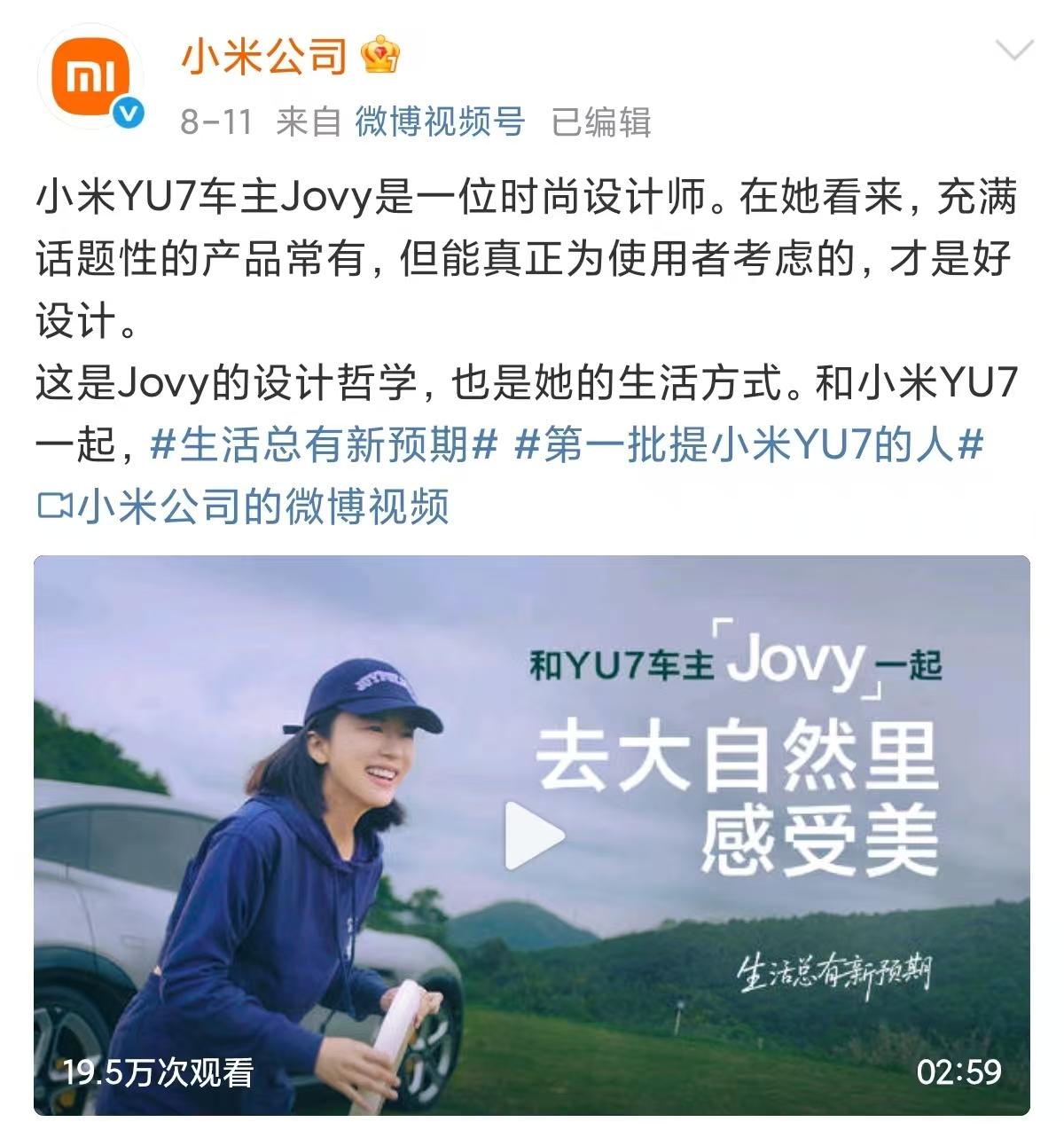Play the Jovy YU7 video
This screenshot has width=1064, height=1138.
click(x=533, y=836)
